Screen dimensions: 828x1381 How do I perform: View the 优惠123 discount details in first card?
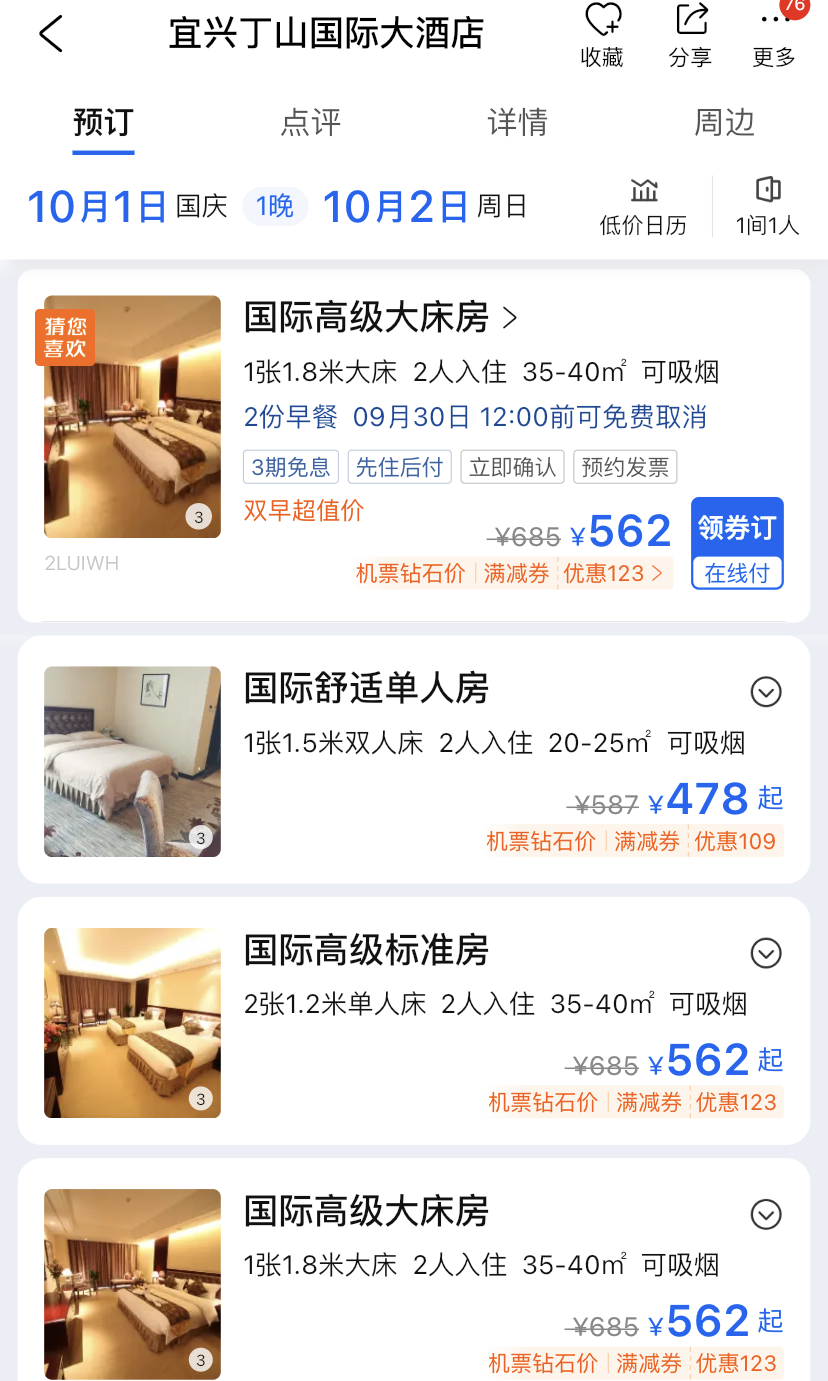coord(613,574)
